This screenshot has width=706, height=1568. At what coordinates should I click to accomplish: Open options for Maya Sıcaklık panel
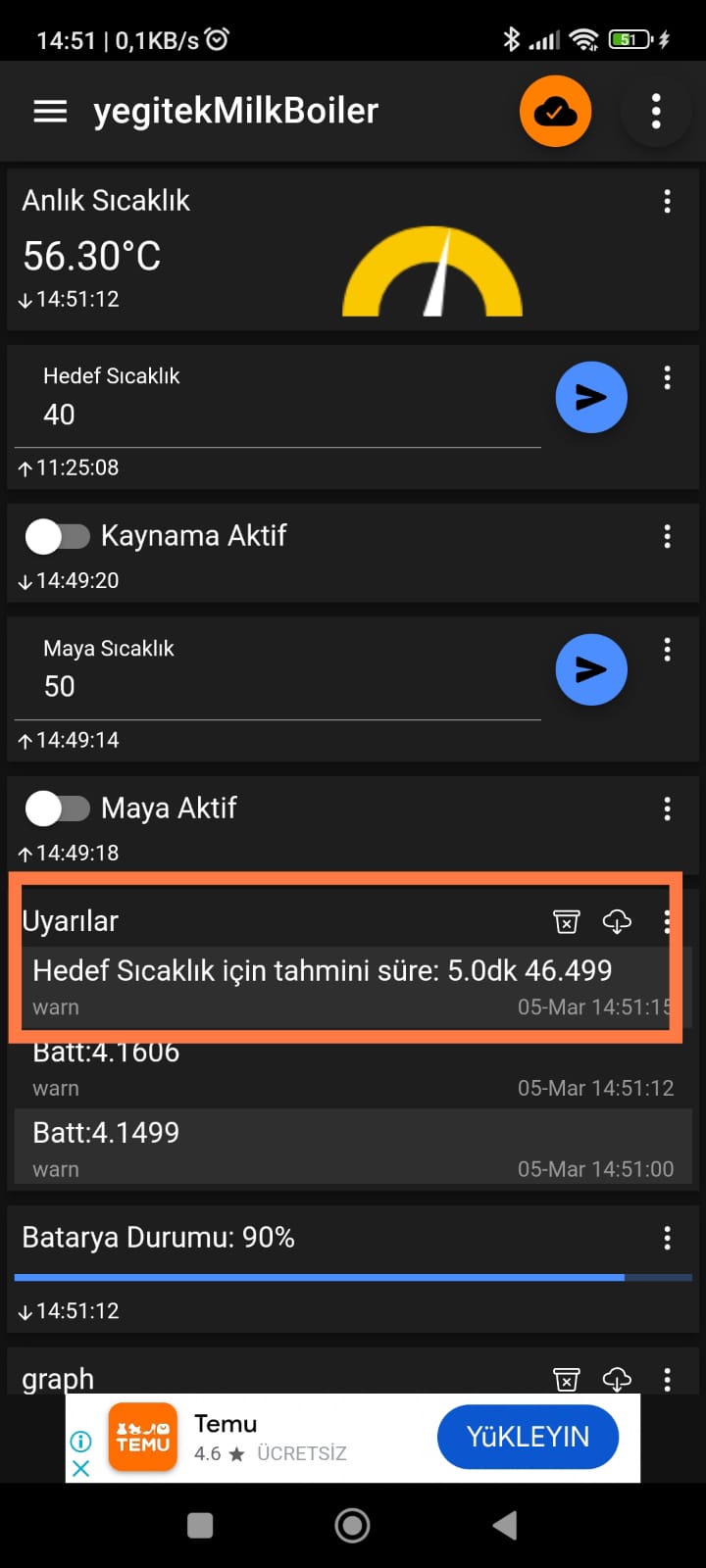(667, 650)
